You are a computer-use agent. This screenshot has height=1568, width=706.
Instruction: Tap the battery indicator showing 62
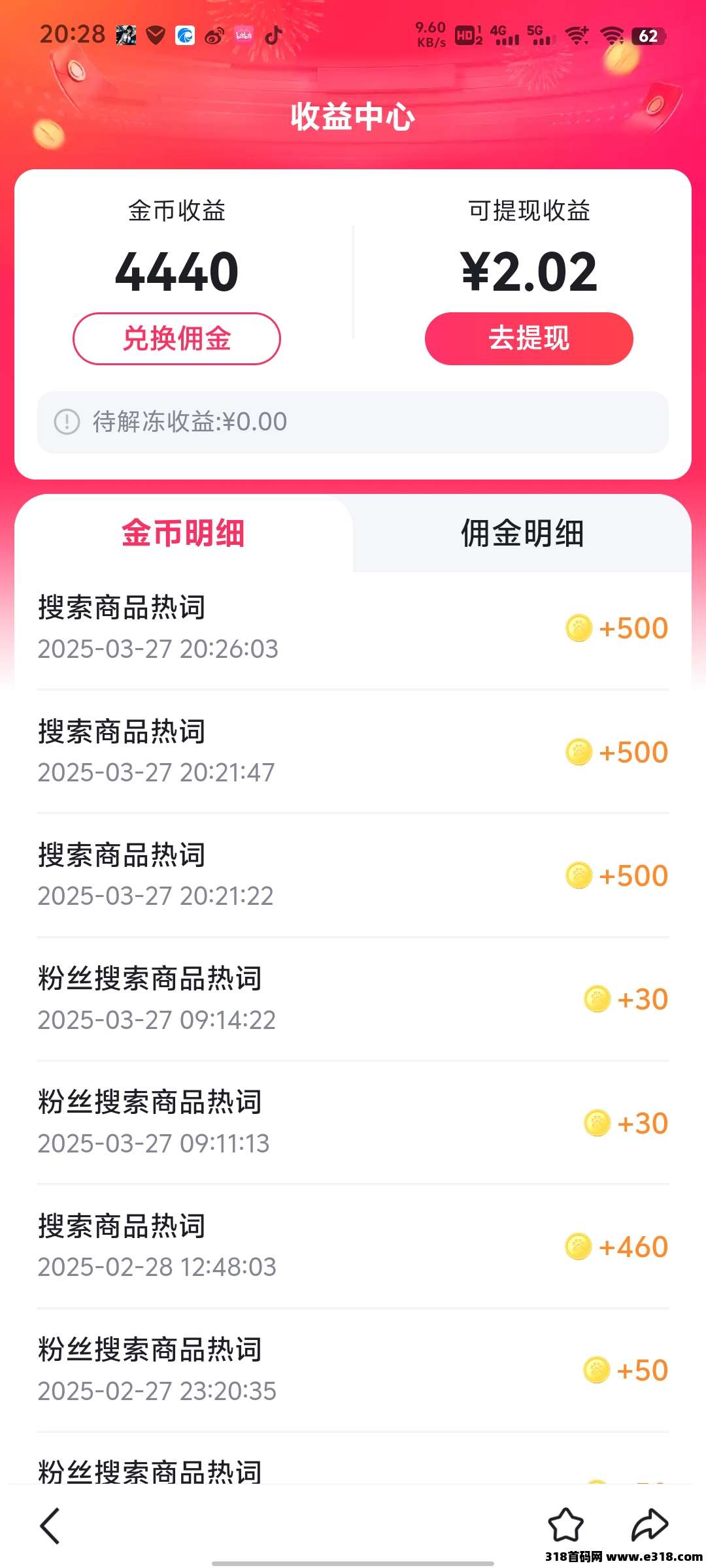tap(648, 37)
